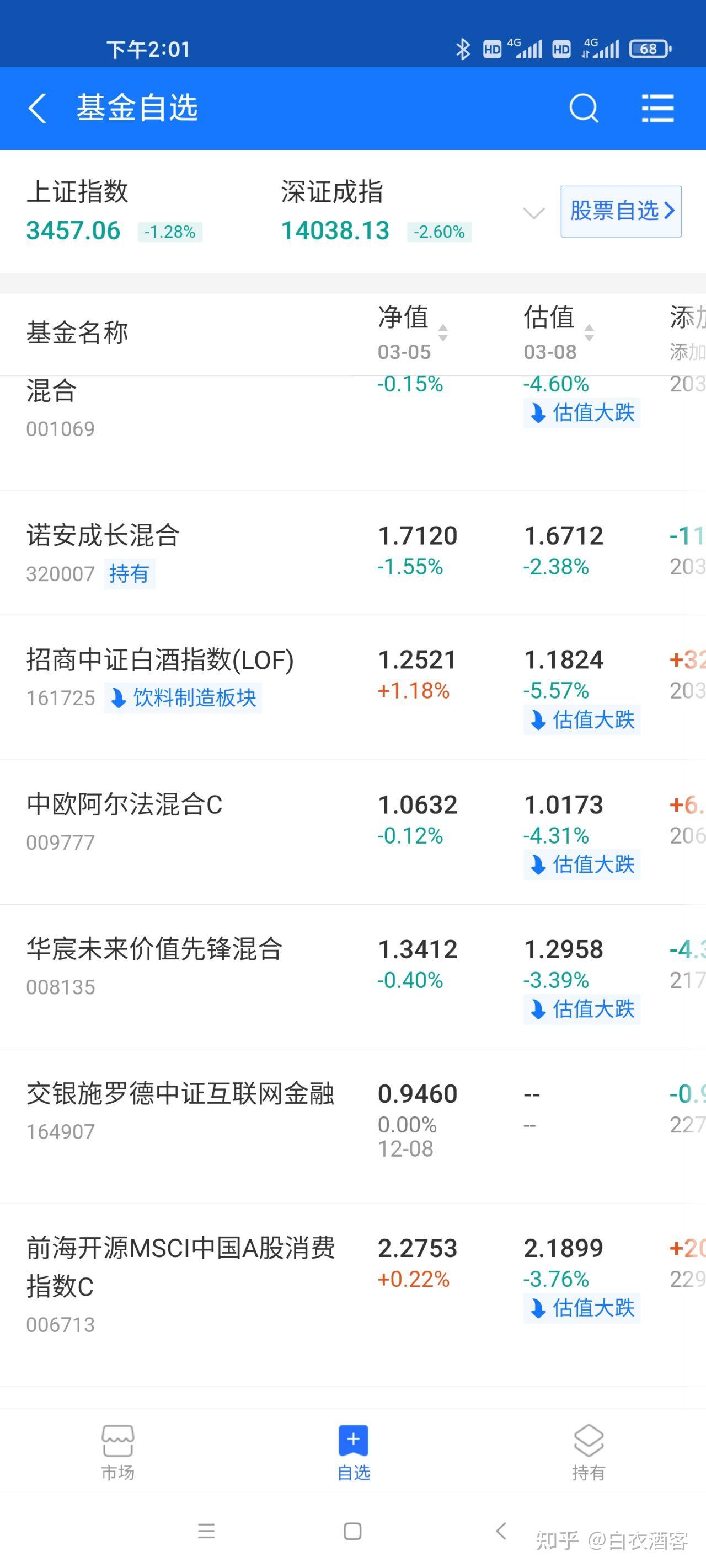Open 招商中证白酒指数(LOF) fund row
The image size is (706, 1568).
pyautogui.click(x=352, y=687)
